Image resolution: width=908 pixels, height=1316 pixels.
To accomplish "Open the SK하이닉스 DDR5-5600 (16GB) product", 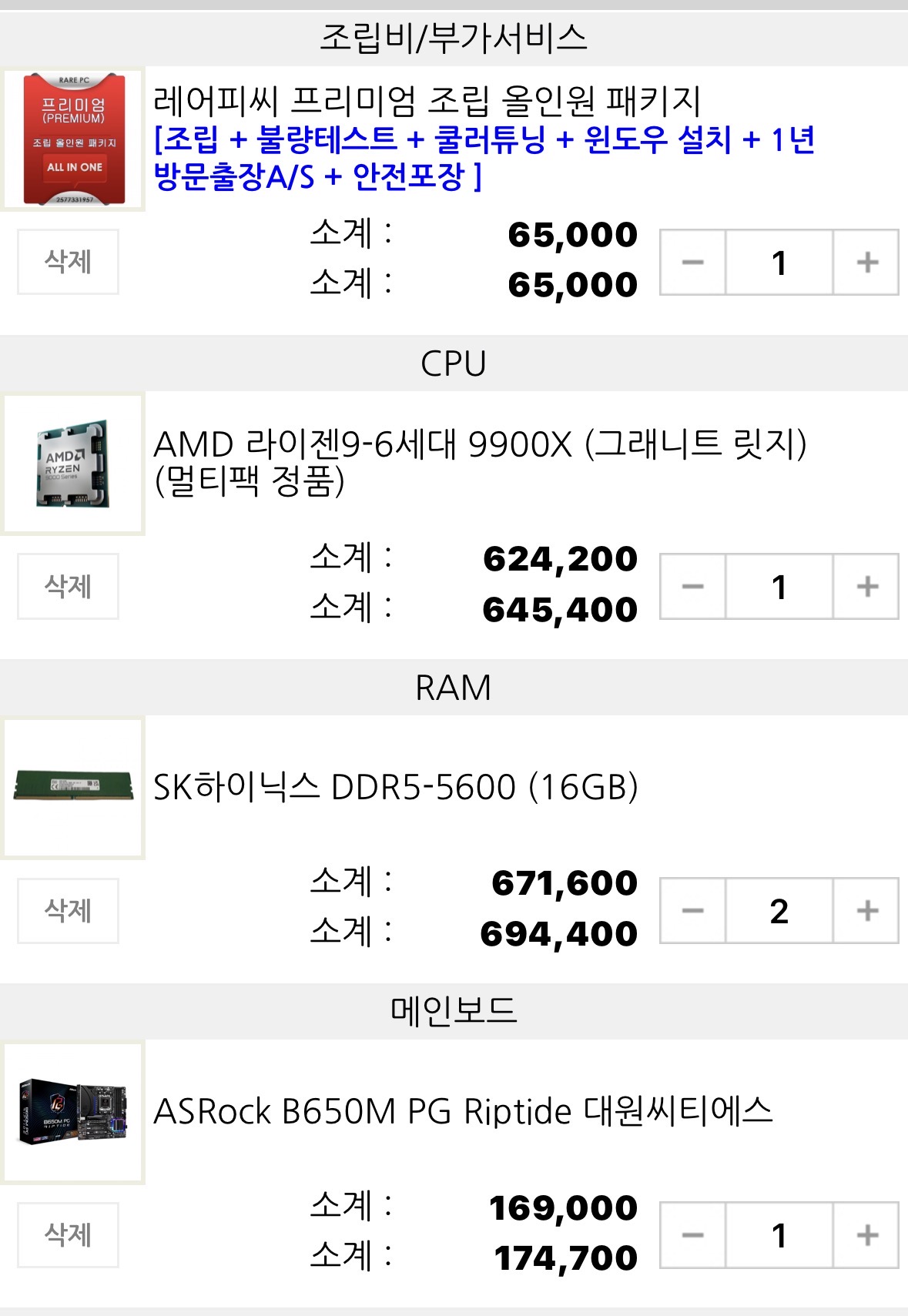I will pyautogui.click(x=395, y=787).
